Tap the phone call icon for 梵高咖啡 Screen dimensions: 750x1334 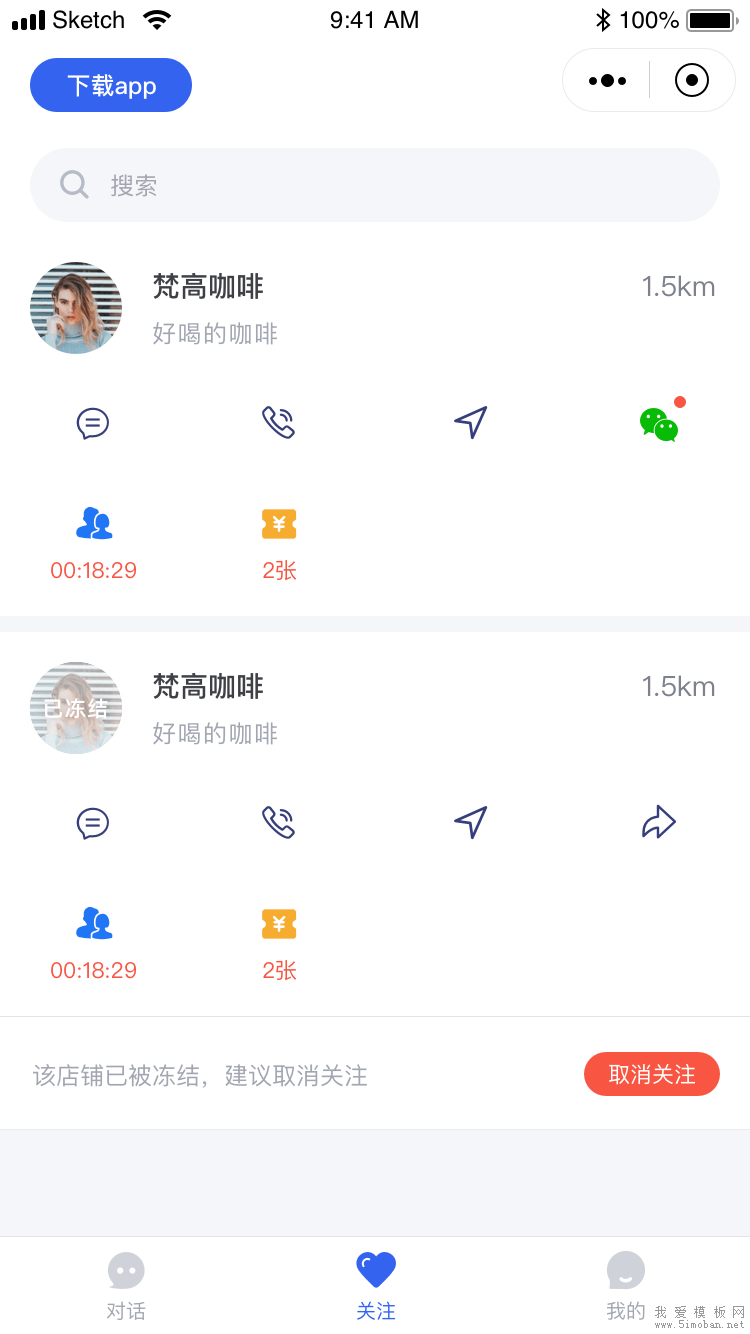click(279, 422)
